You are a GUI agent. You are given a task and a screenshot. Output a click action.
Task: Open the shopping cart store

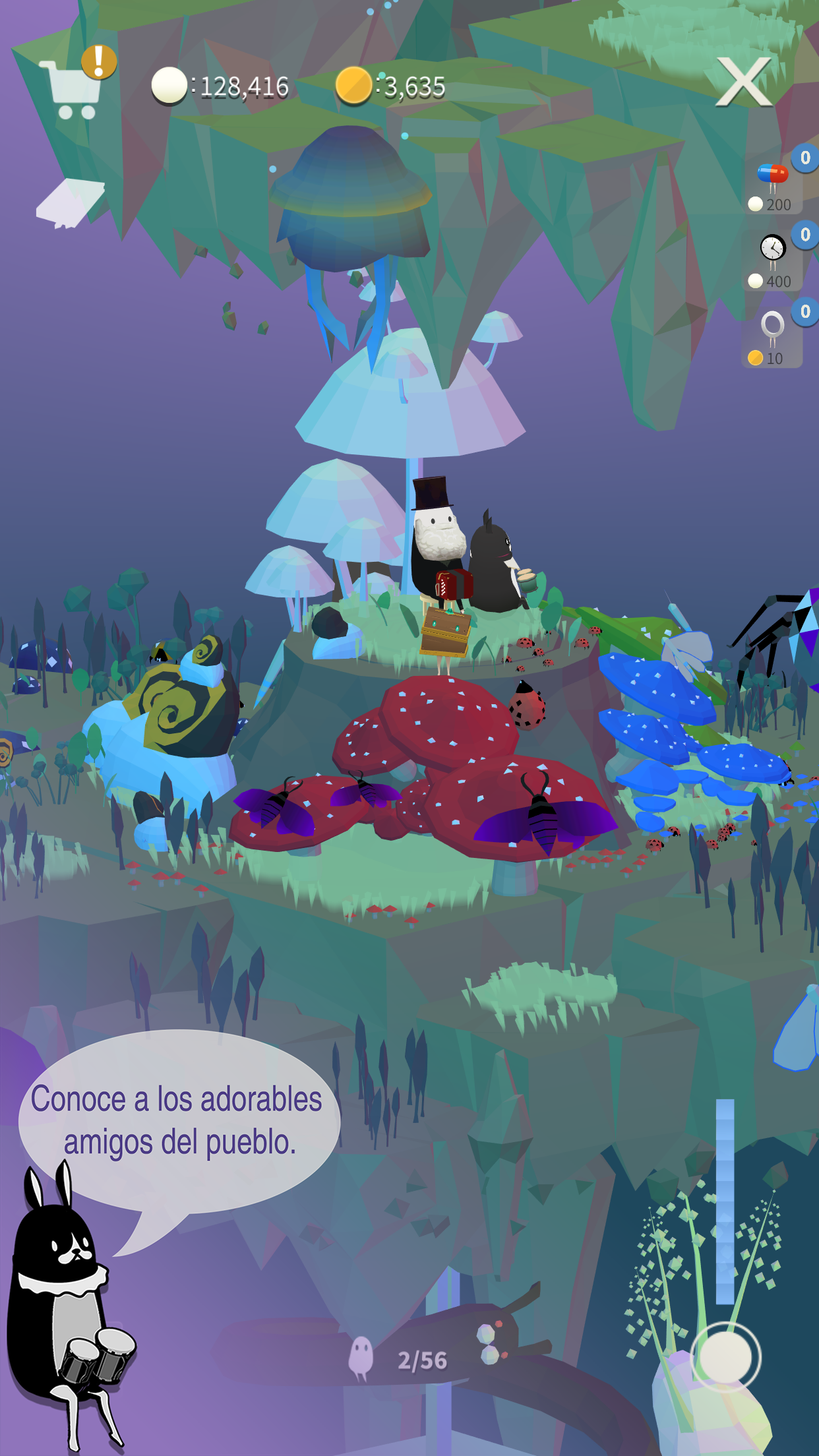pyautogui.click(x=73, y=89)
